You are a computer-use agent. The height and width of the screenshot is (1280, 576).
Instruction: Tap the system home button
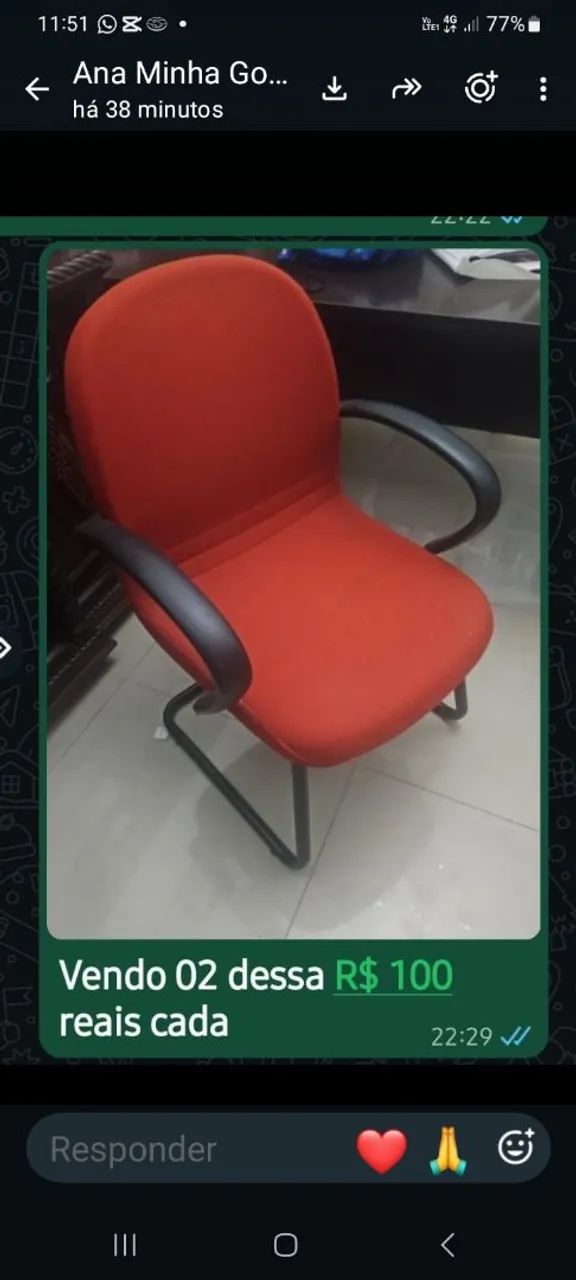[286, 1245]
